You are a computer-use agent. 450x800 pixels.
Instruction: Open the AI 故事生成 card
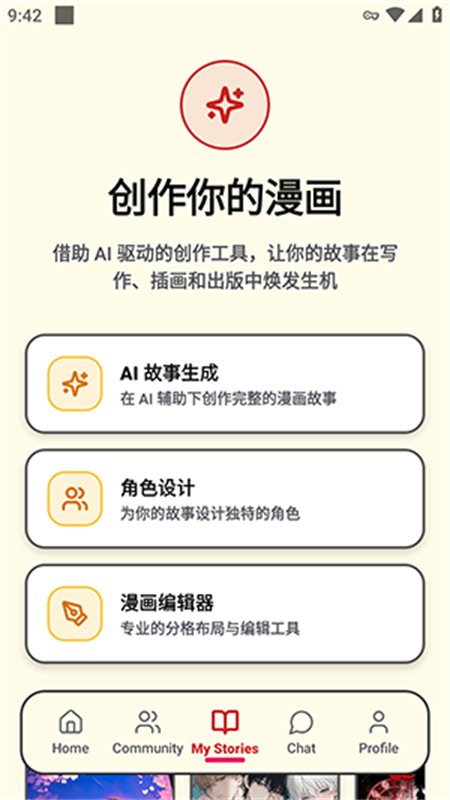click(x=225, y=384)
